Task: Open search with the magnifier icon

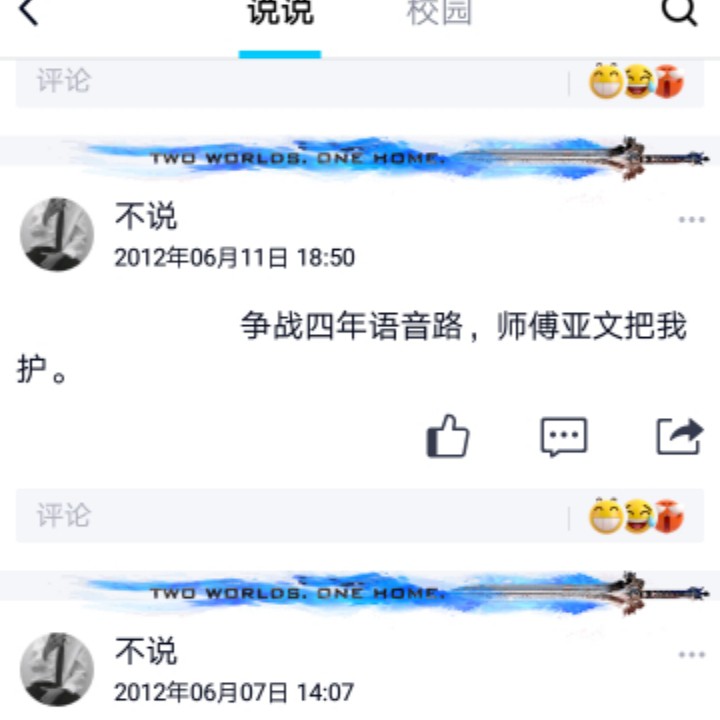Action: [x=679, y=13]
